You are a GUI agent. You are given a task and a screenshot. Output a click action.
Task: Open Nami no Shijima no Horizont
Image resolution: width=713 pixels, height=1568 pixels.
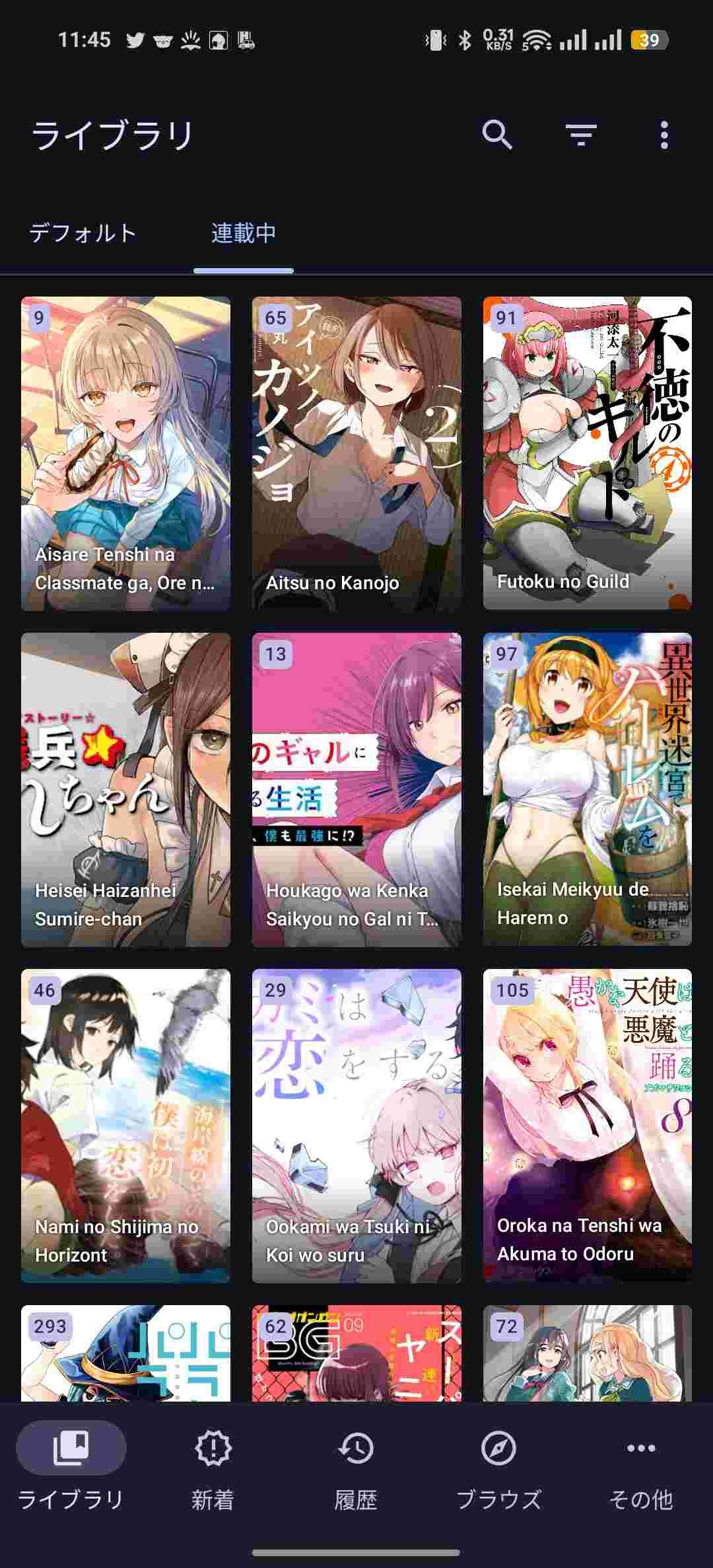(125, 1125)
